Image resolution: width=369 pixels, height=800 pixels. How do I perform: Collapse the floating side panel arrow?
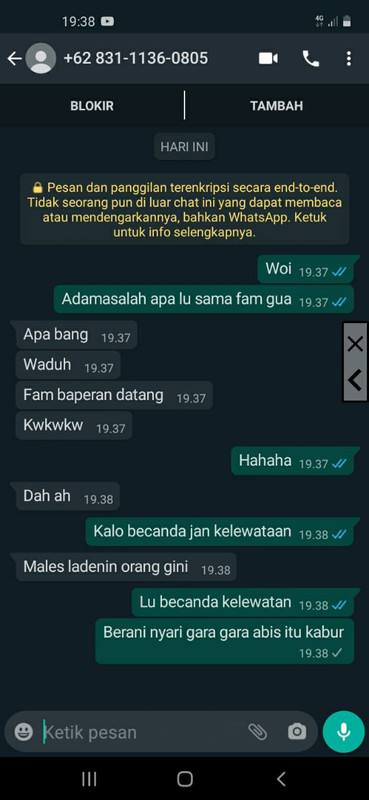pos(355,380)
